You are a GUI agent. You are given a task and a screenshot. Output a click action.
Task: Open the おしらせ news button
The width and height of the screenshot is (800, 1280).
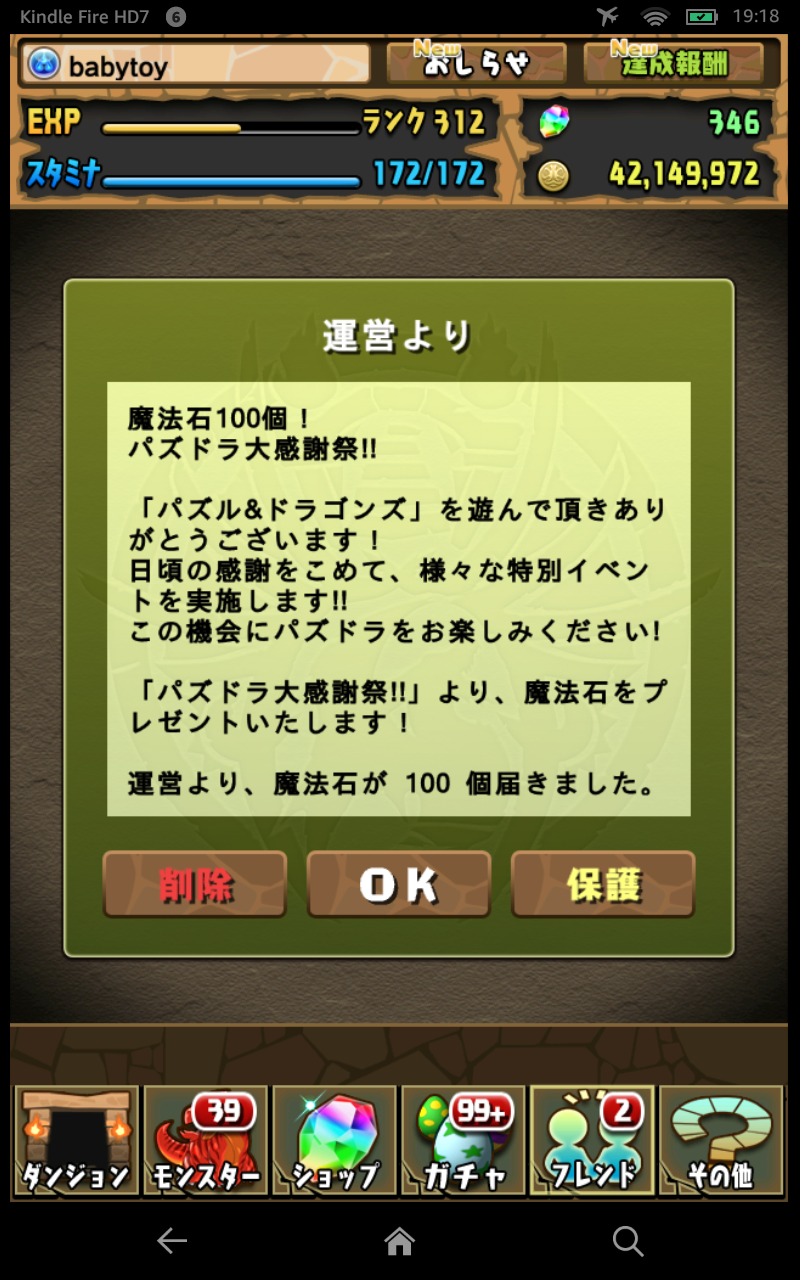point(476,63)
